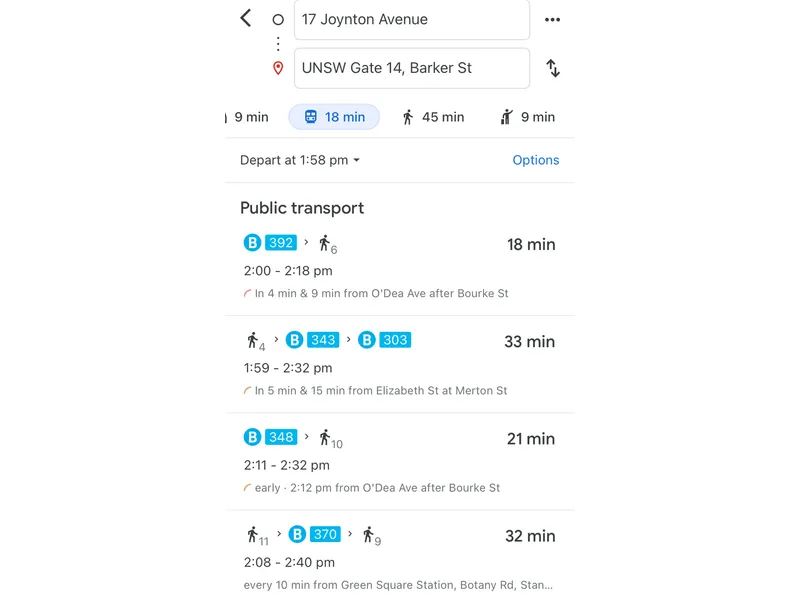Select the 18 min transit mode

[334, 117]
